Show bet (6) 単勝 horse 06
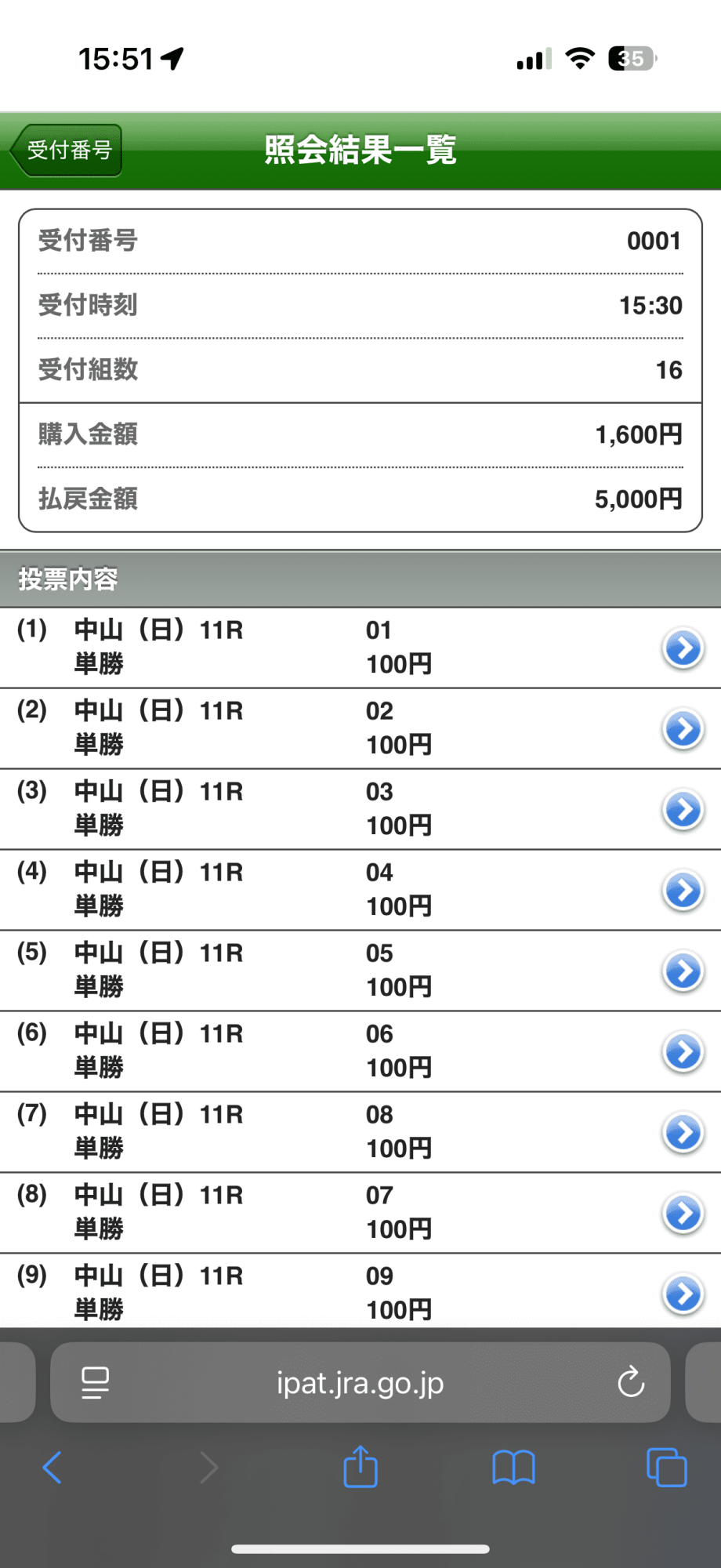 pyautogui.click(x=683, y=1052)
